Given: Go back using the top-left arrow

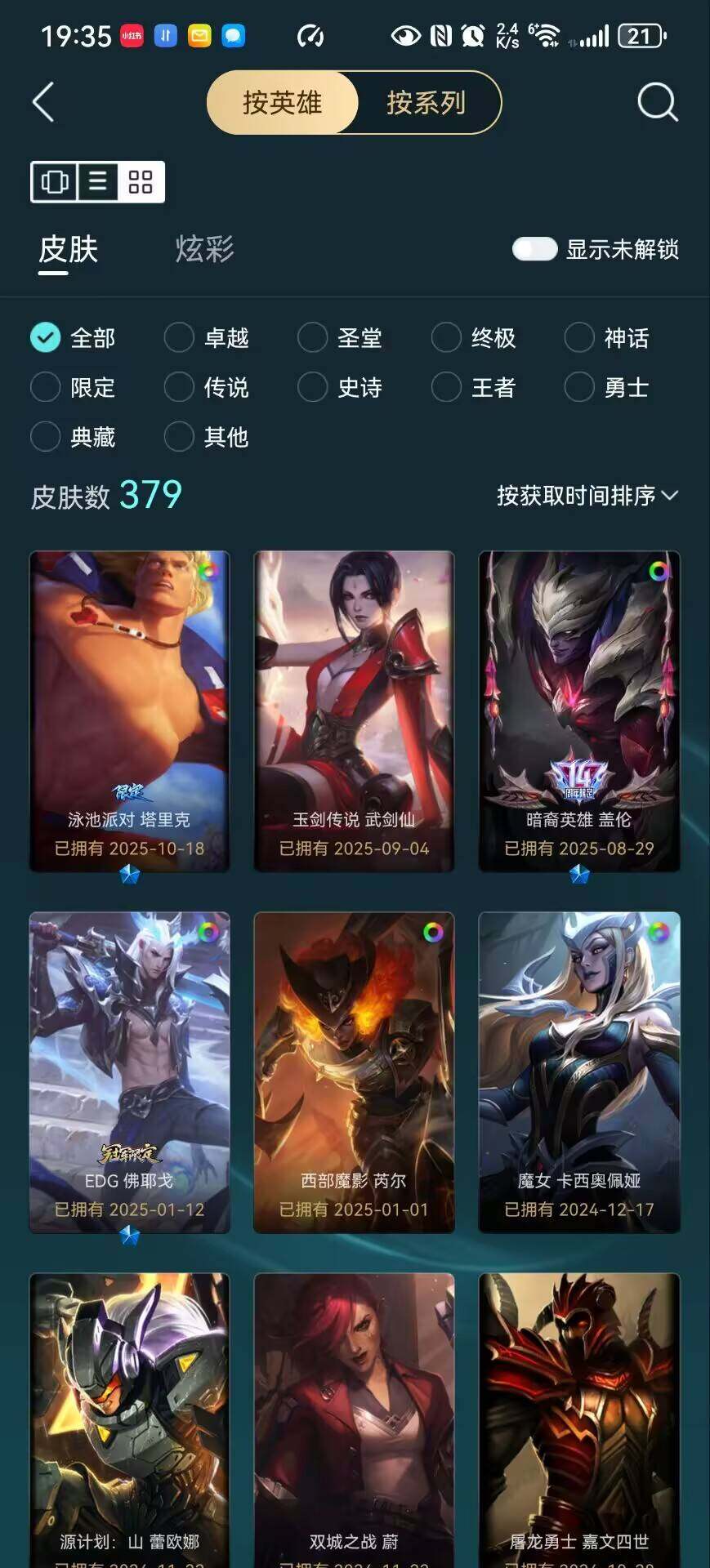Looking at the screenshot, I should [x=44, y=103].
